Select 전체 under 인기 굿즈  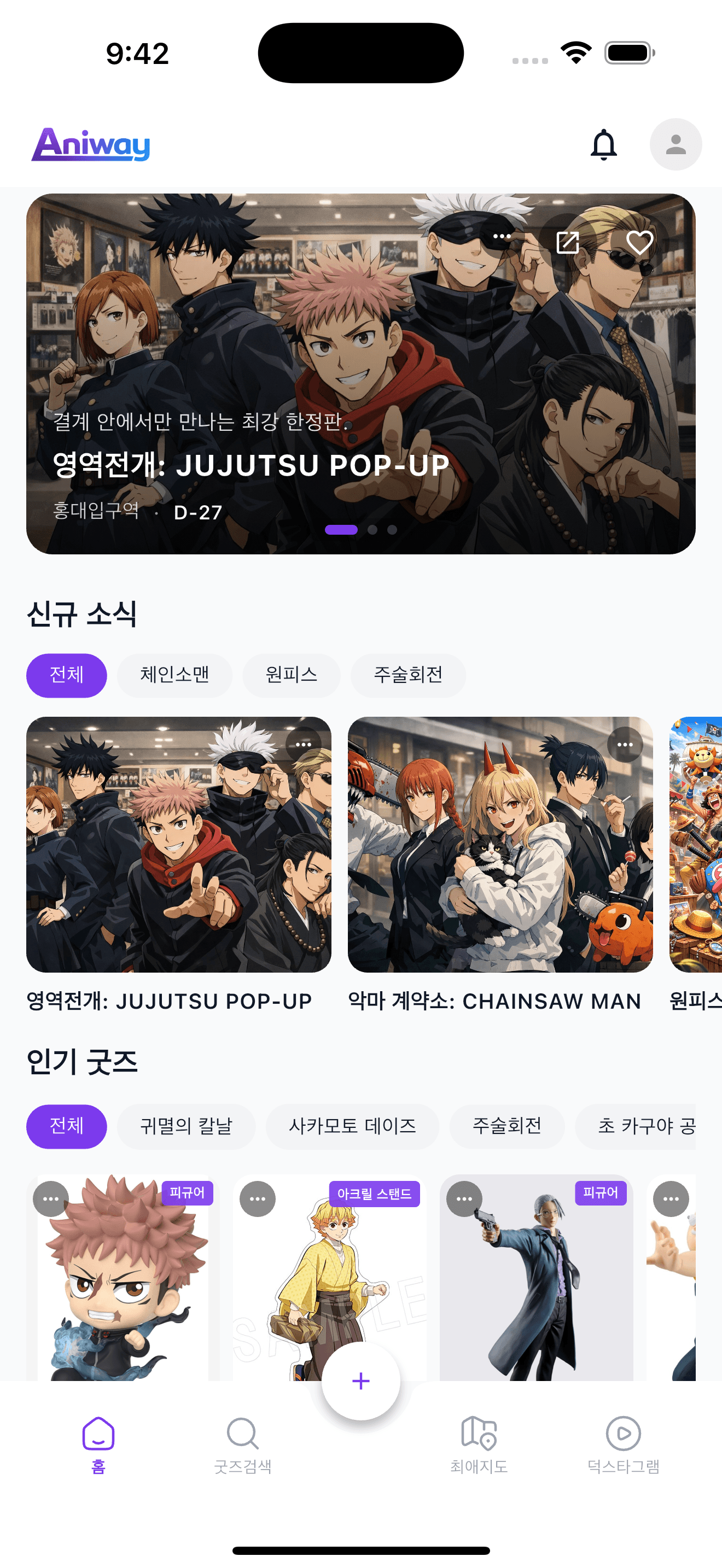tap(66, 1127)
